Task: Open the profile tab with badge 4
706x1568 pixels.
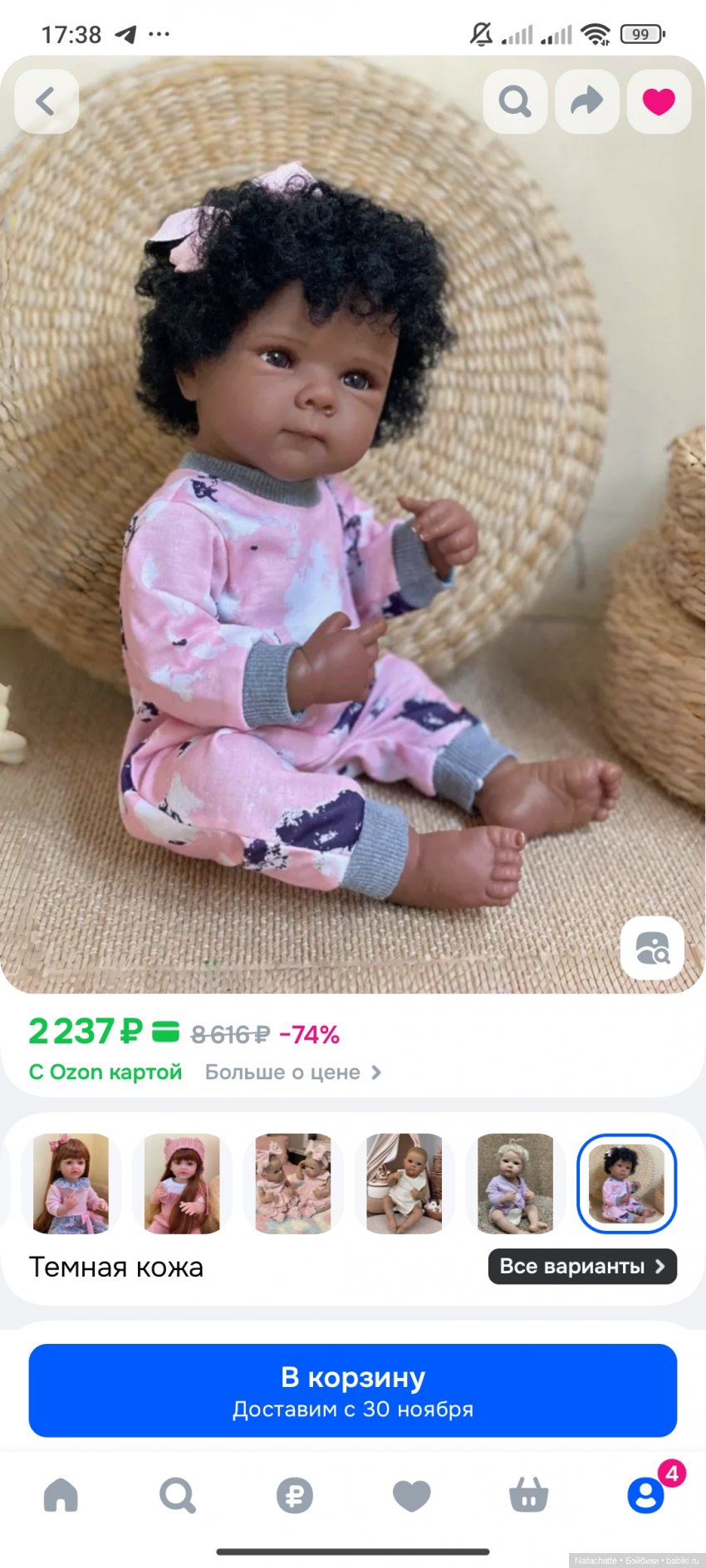Action: pos(645,1496)
